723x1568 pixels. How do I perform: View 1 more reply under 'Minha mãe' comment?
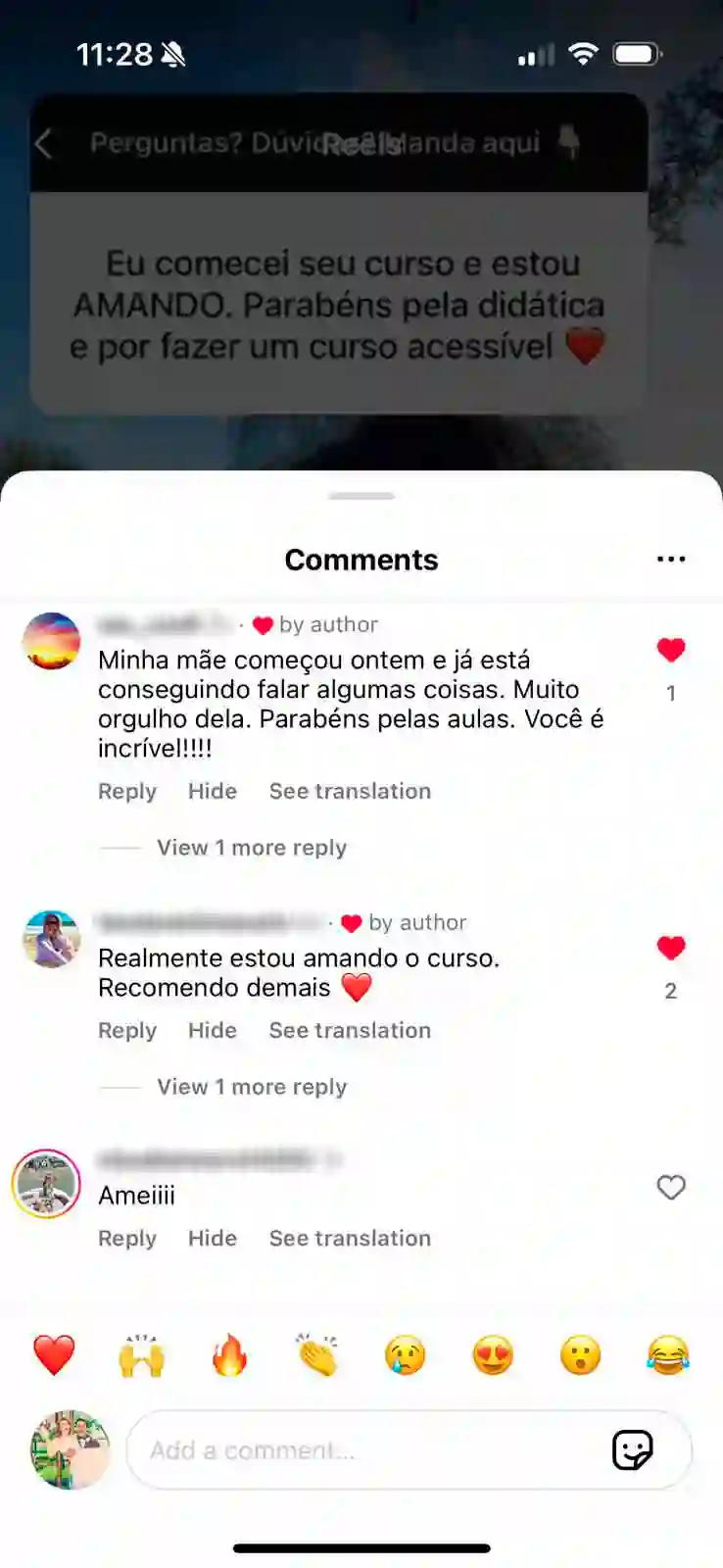pyautogui.click(x=252, y=848)
